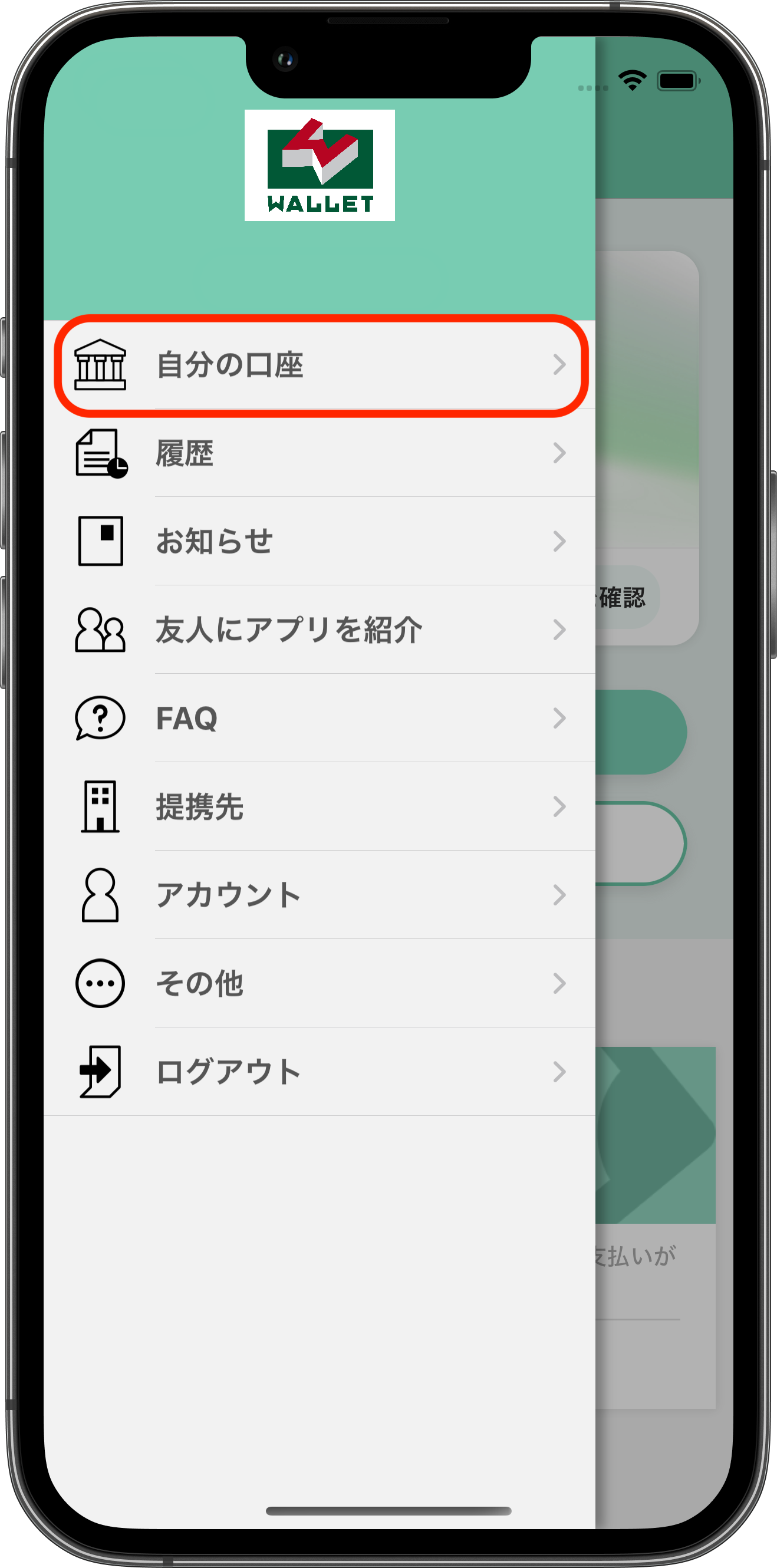The height and width of the screenshot is (1568, 777).
Task: Tap ログアウト to log out
Action: 319,1071
